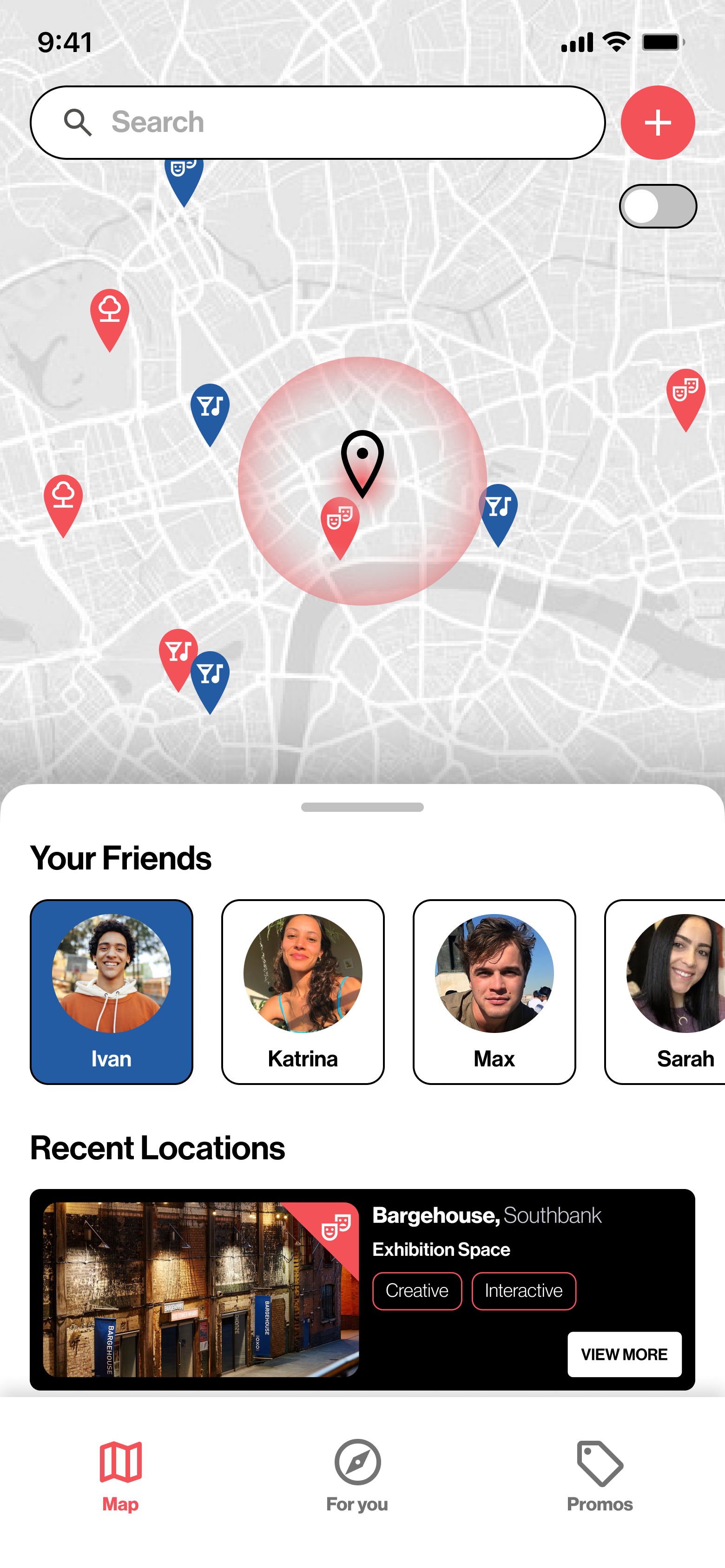Tap the red theatre pin inside the circle
Image resolution: width=725 pixels, height=1568 pixels.
tap(340, 528)
